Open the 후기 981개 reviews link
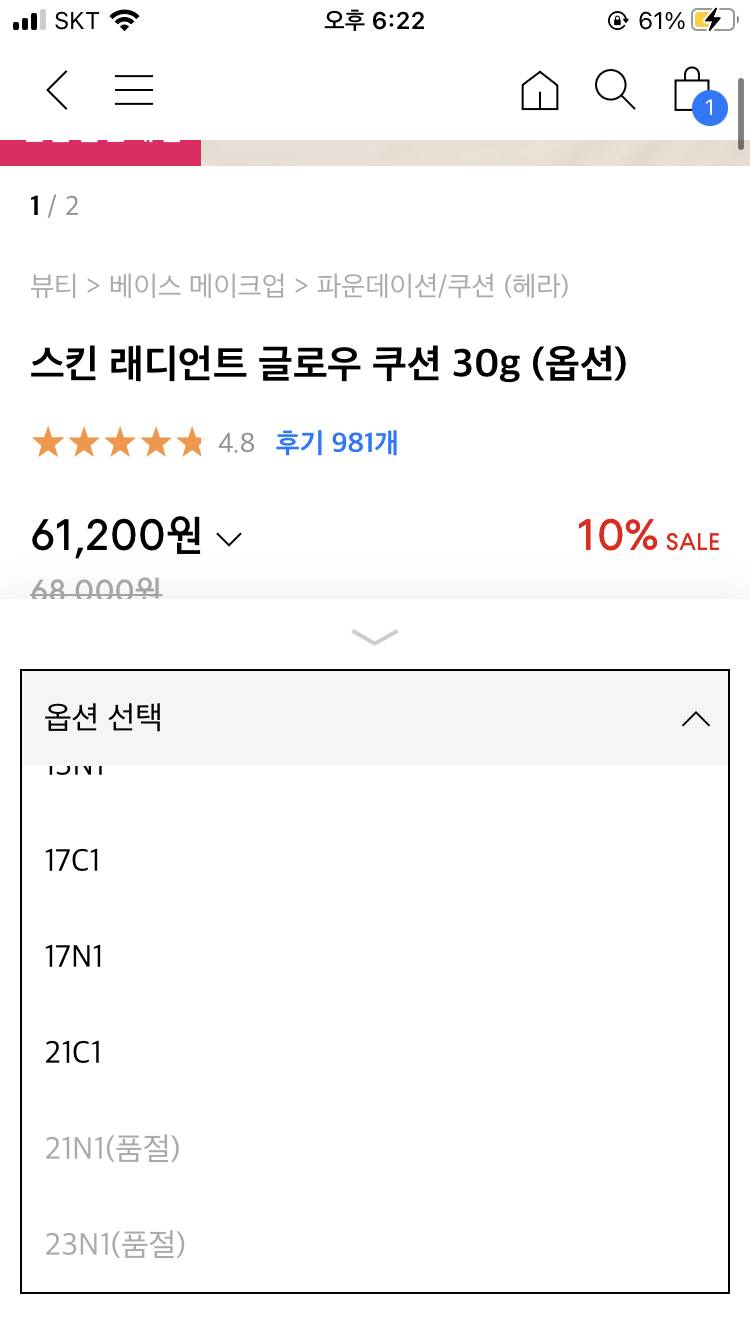 point(336,441)
